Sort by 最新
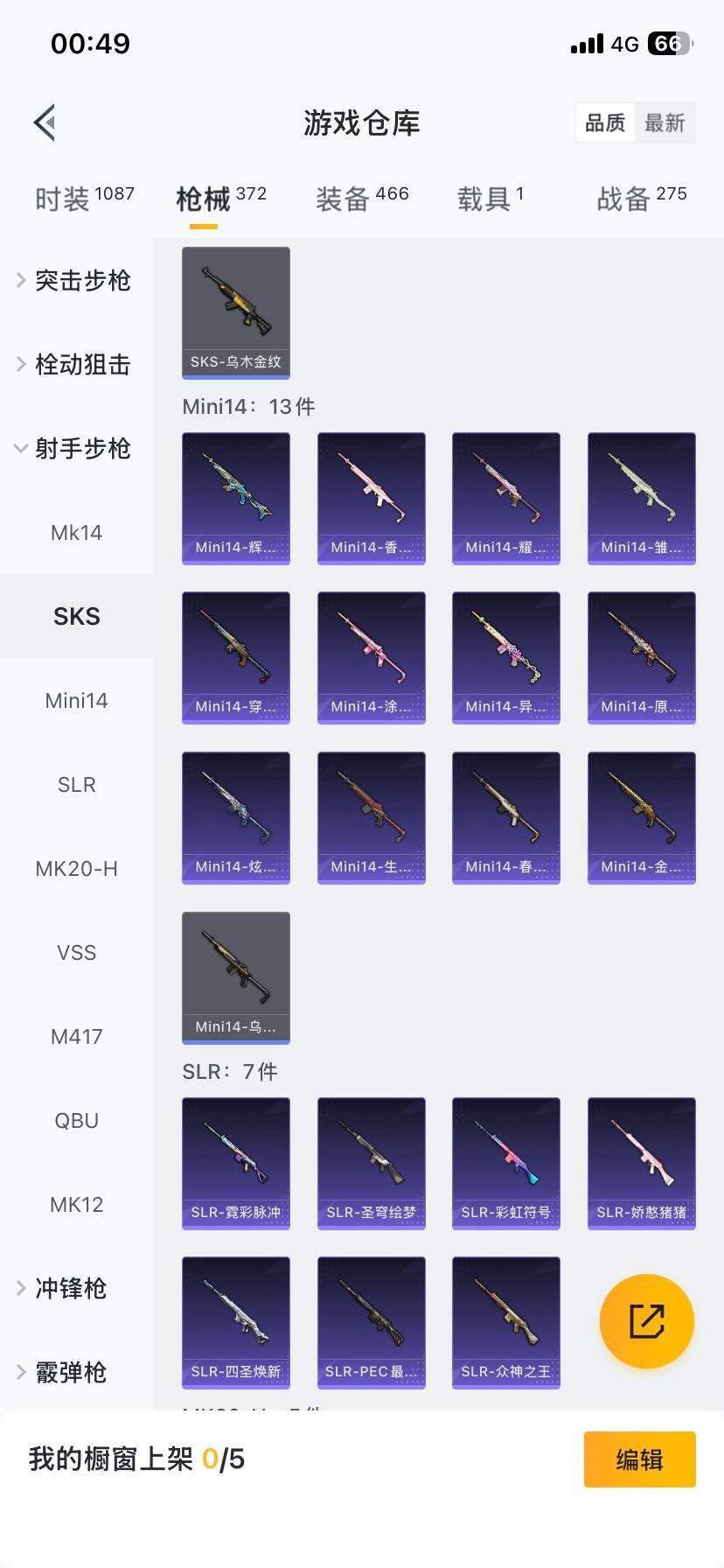The height and width of the screenshot is (1568, 724). (665, 122)
